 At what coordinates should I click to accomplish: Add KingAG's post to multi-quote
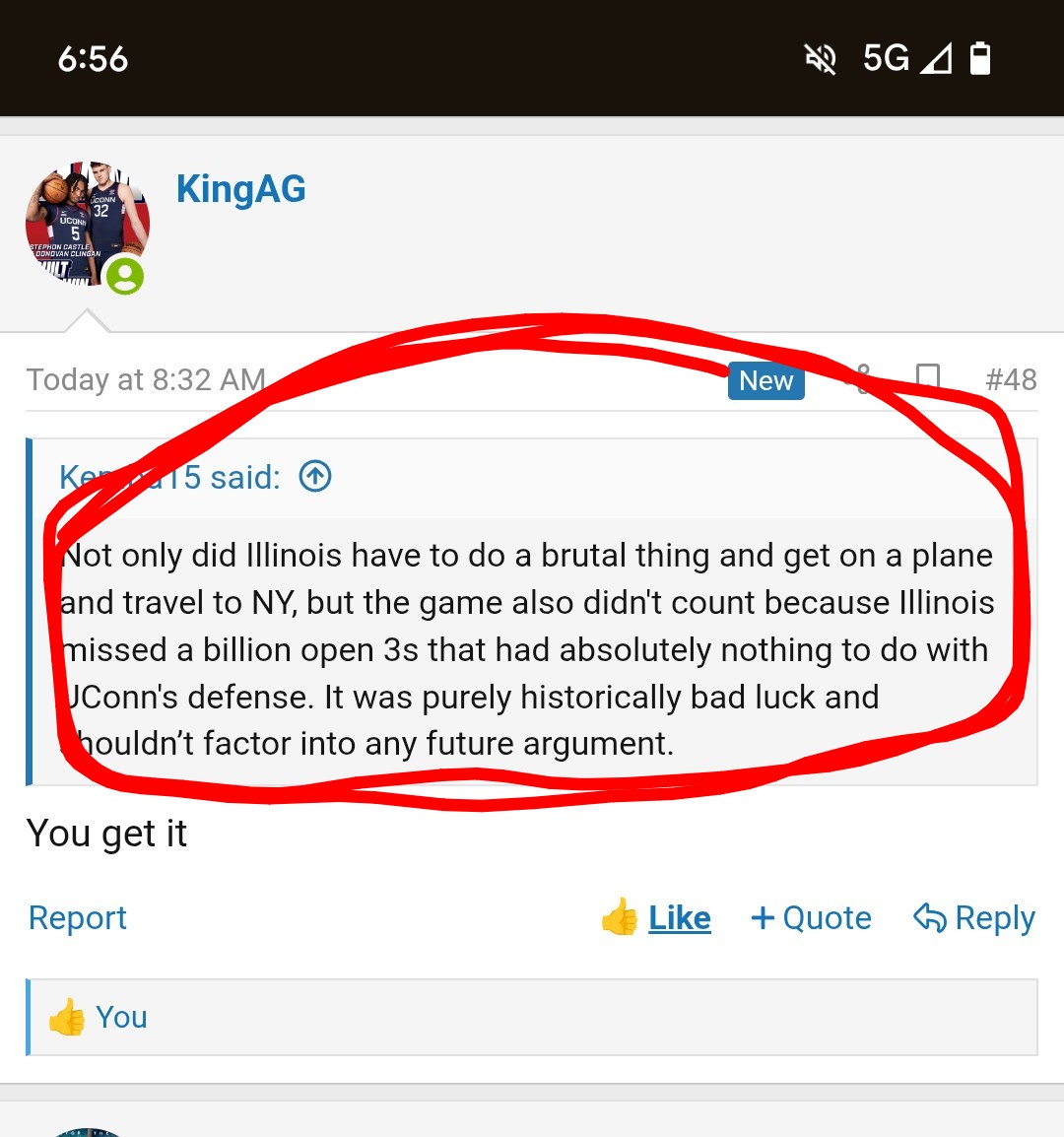point(812,918)
